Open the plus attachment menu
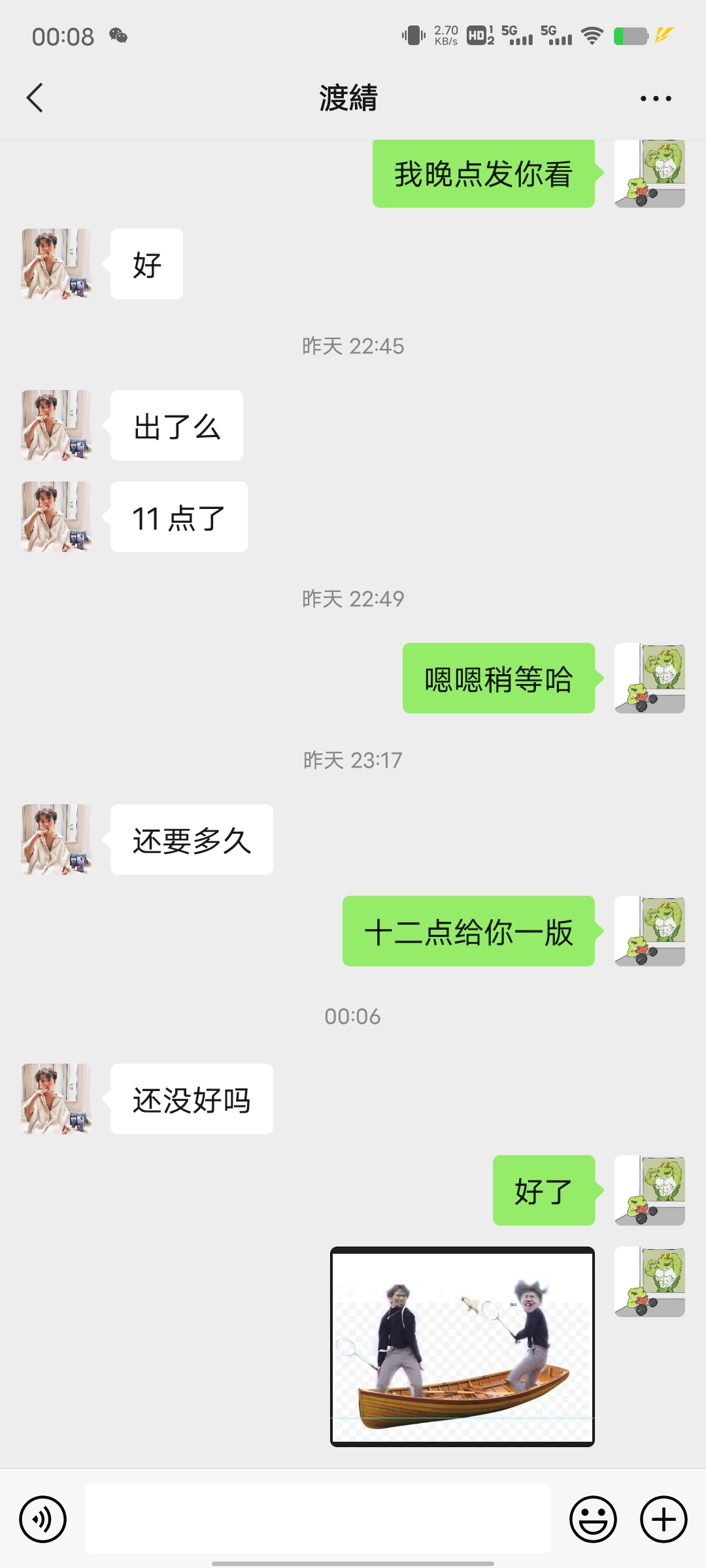The height and width of the screenshot is (1568, 706). coord(663,1519)
